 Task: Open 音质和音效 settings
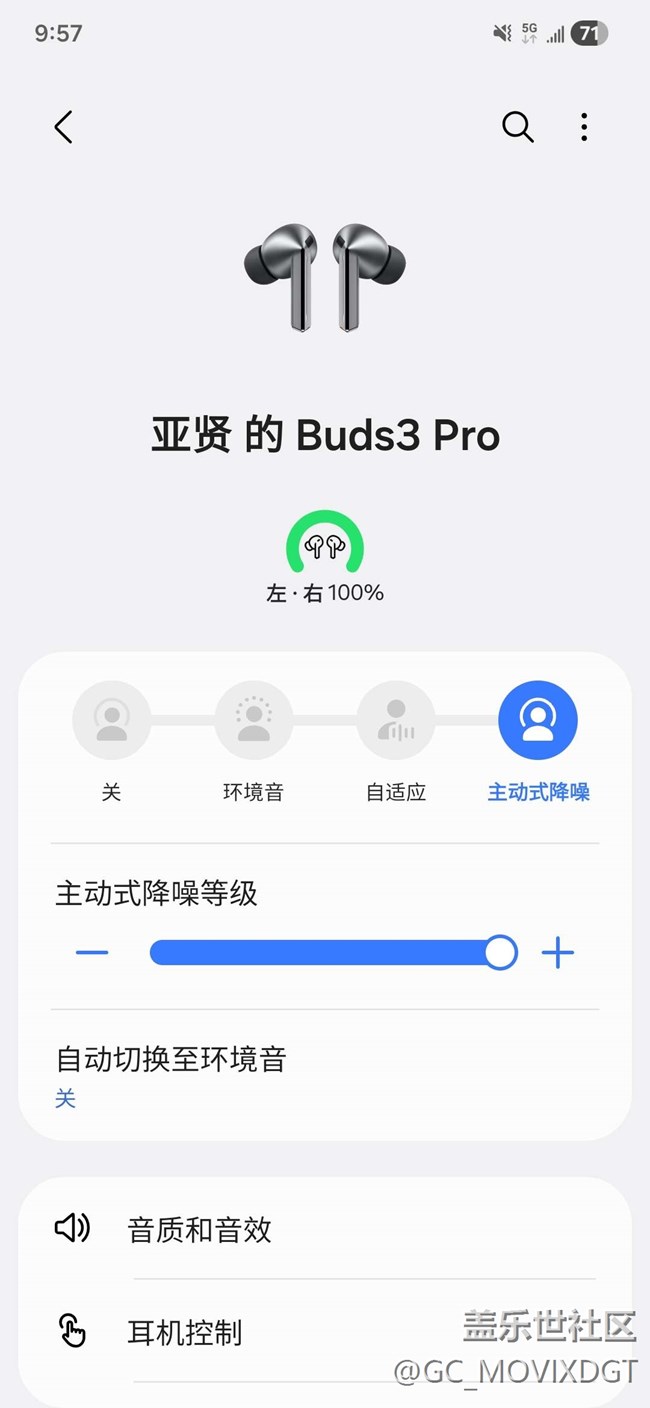point(200,1229)
